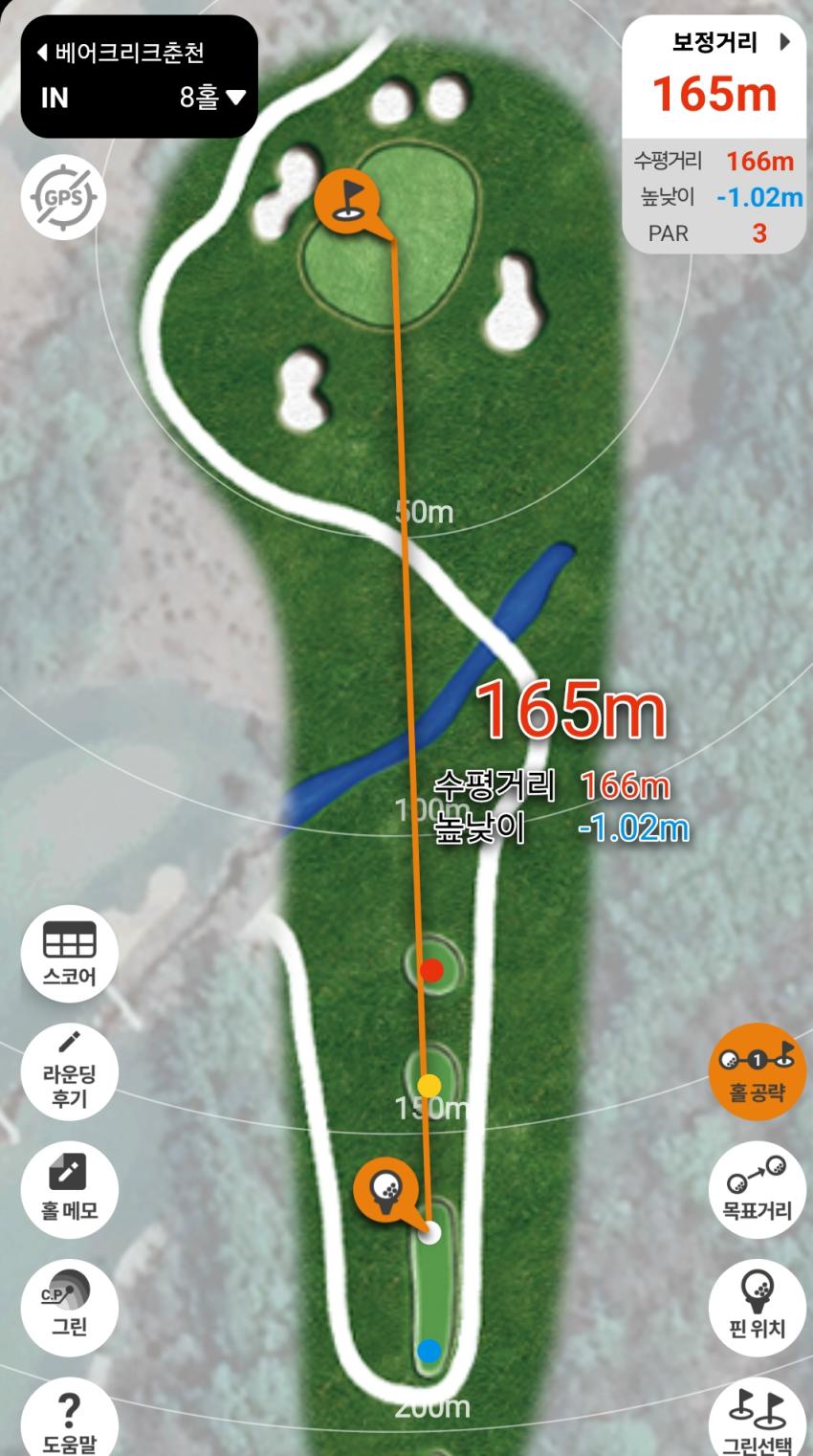Write a 라운딩 후기 review

[70, 1070]
